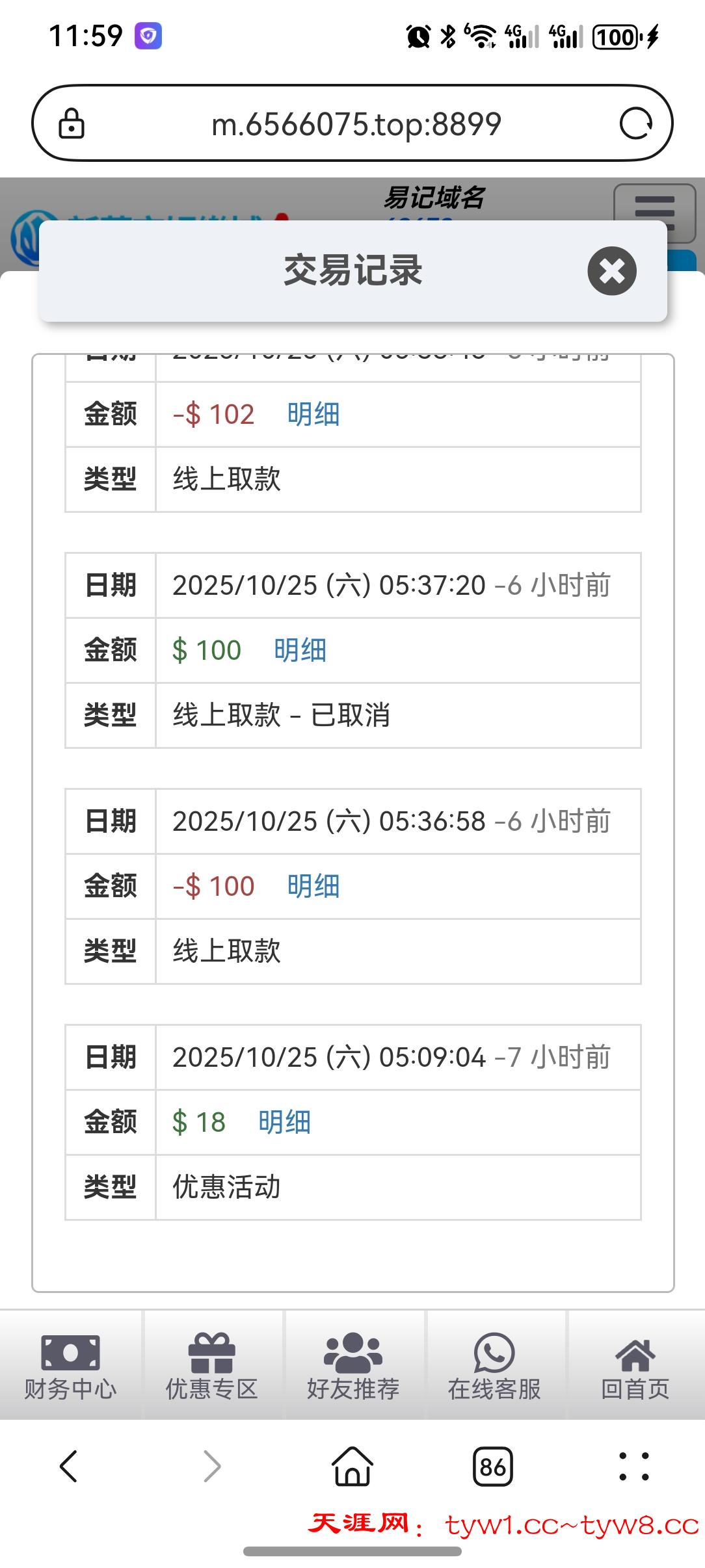Switch to the 优惠专区 tab
Viewport: 705px width, 1568px height.
pyautogui.click(x=211, y=1365)
